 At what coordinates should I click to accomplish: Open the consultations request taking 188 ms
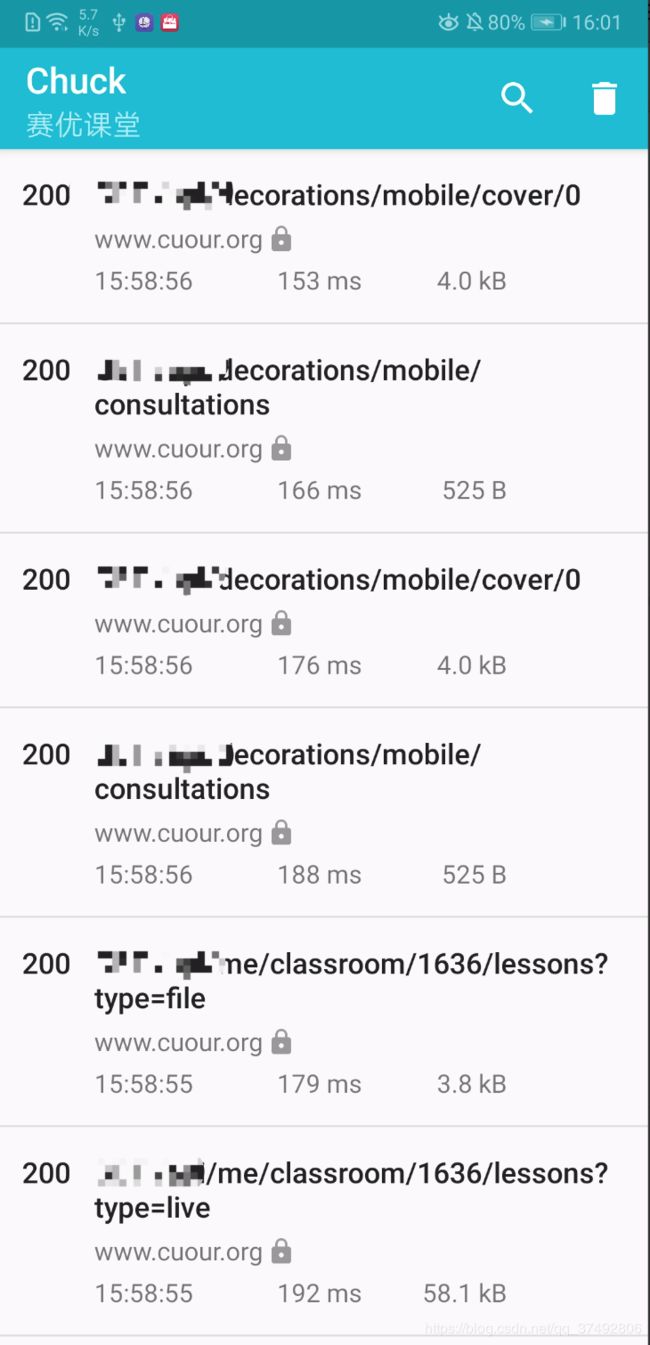[x=325, y=813]
